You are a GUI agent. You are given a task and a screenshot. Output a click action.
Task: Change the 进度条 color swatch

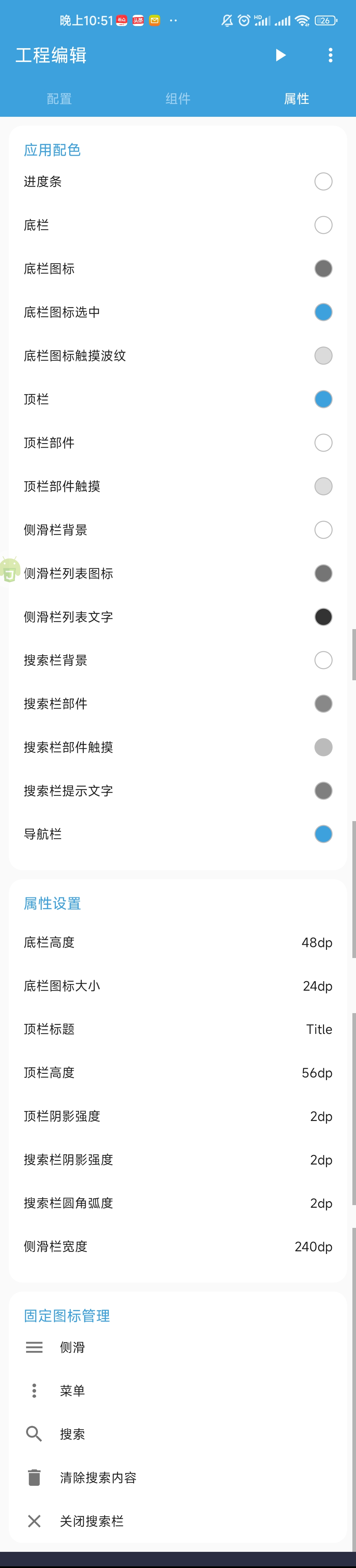[323, 181]
